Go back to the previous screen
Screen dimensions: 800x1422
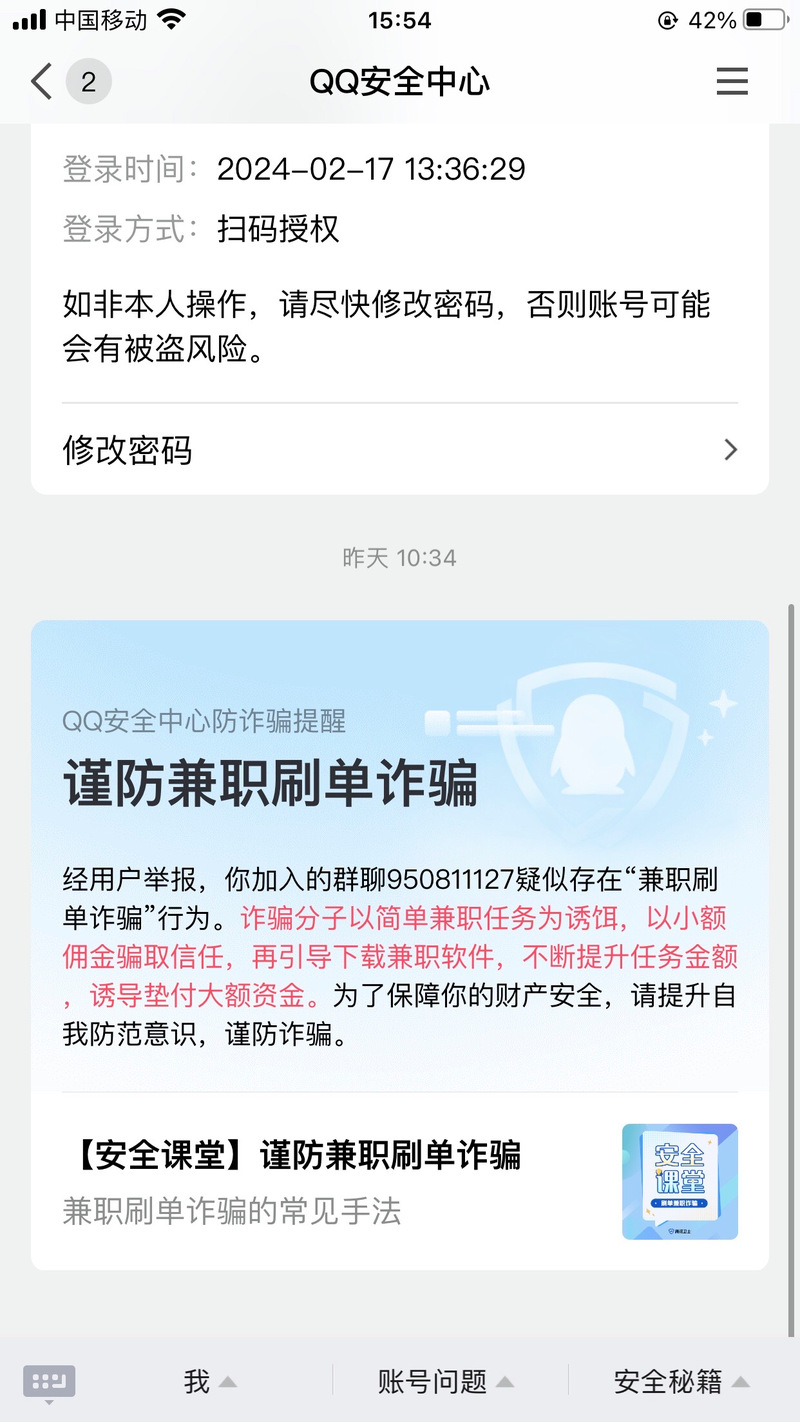point(42,81)
